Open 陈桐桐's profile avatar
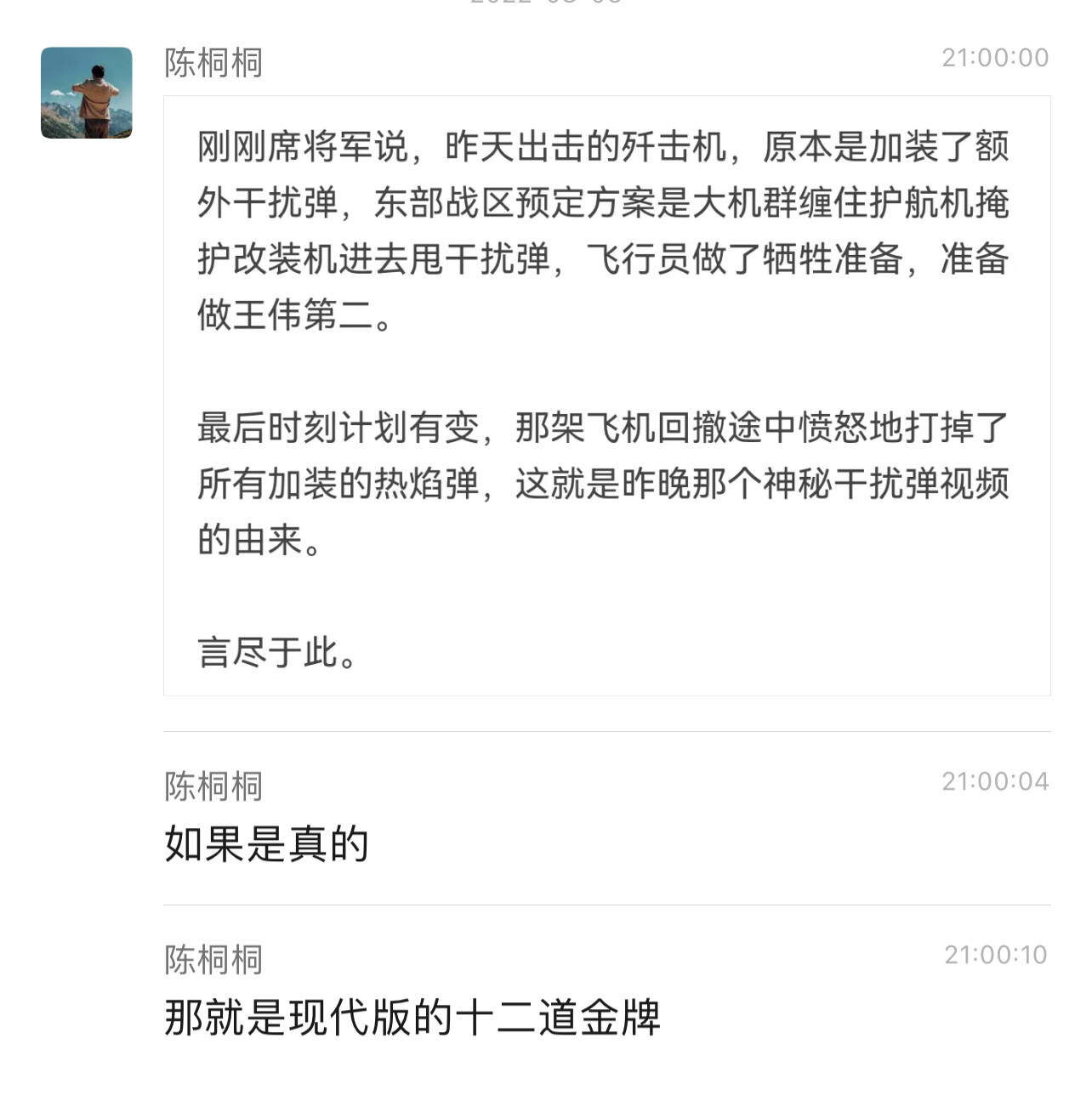Viewport: 1092px width, 1095px height. point(87,93)
